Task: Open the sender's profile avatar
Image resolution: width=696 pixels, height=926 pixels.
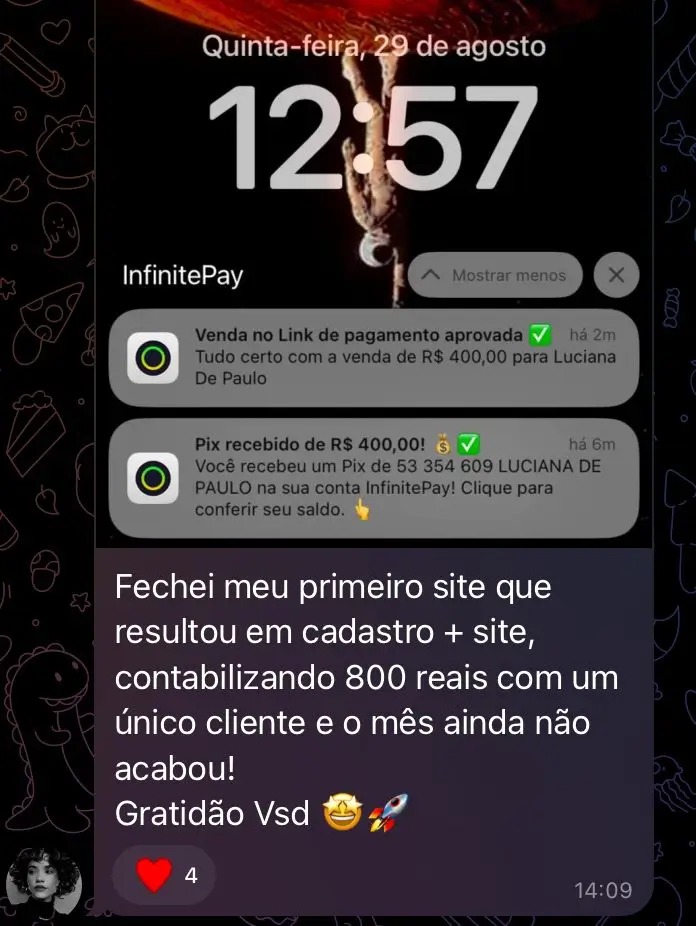Action: point(43,884)
